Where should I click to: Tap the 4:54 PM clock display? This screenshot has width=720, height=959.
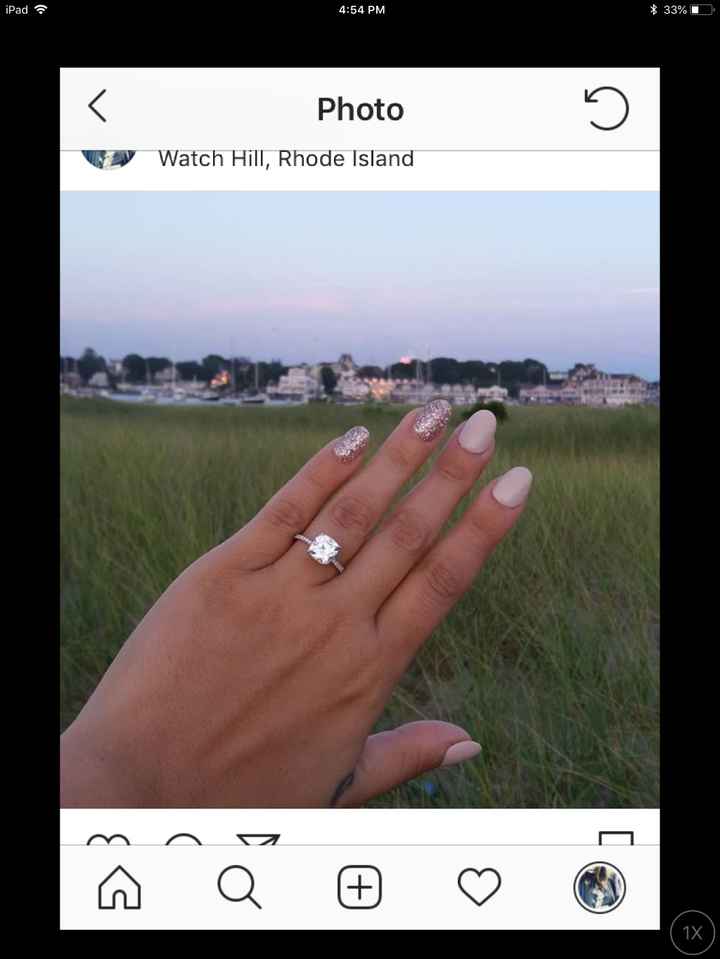point(360,10)
